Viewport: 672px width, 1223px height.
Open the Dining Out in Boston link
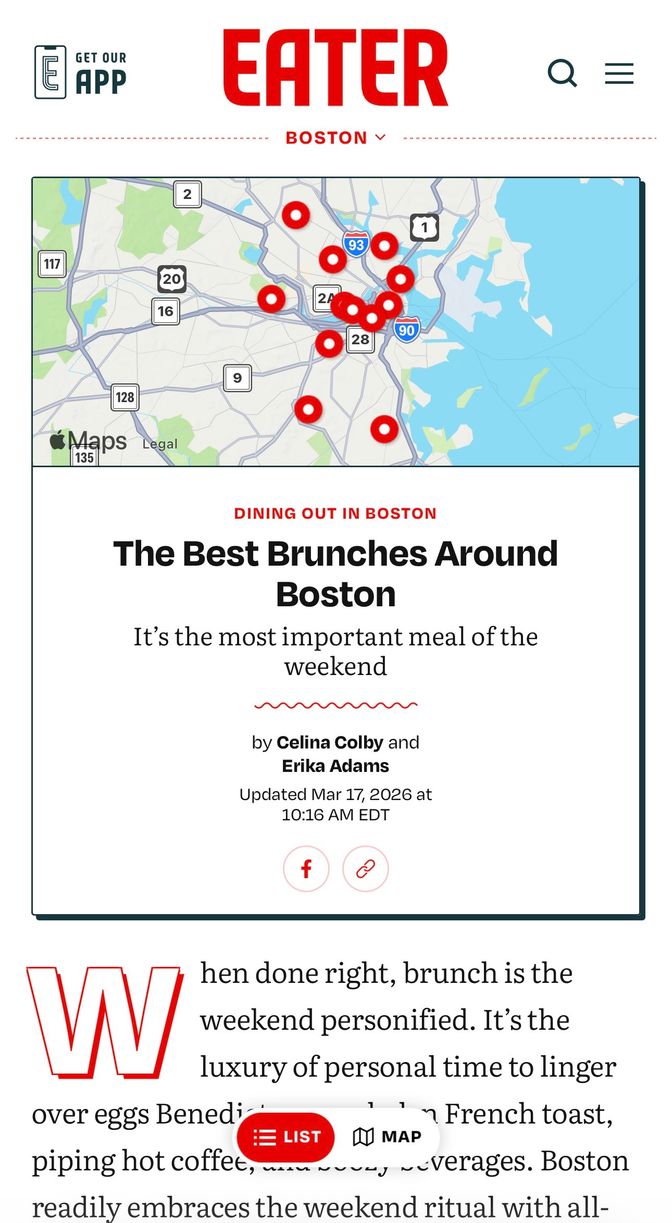(x=336, y=513)
